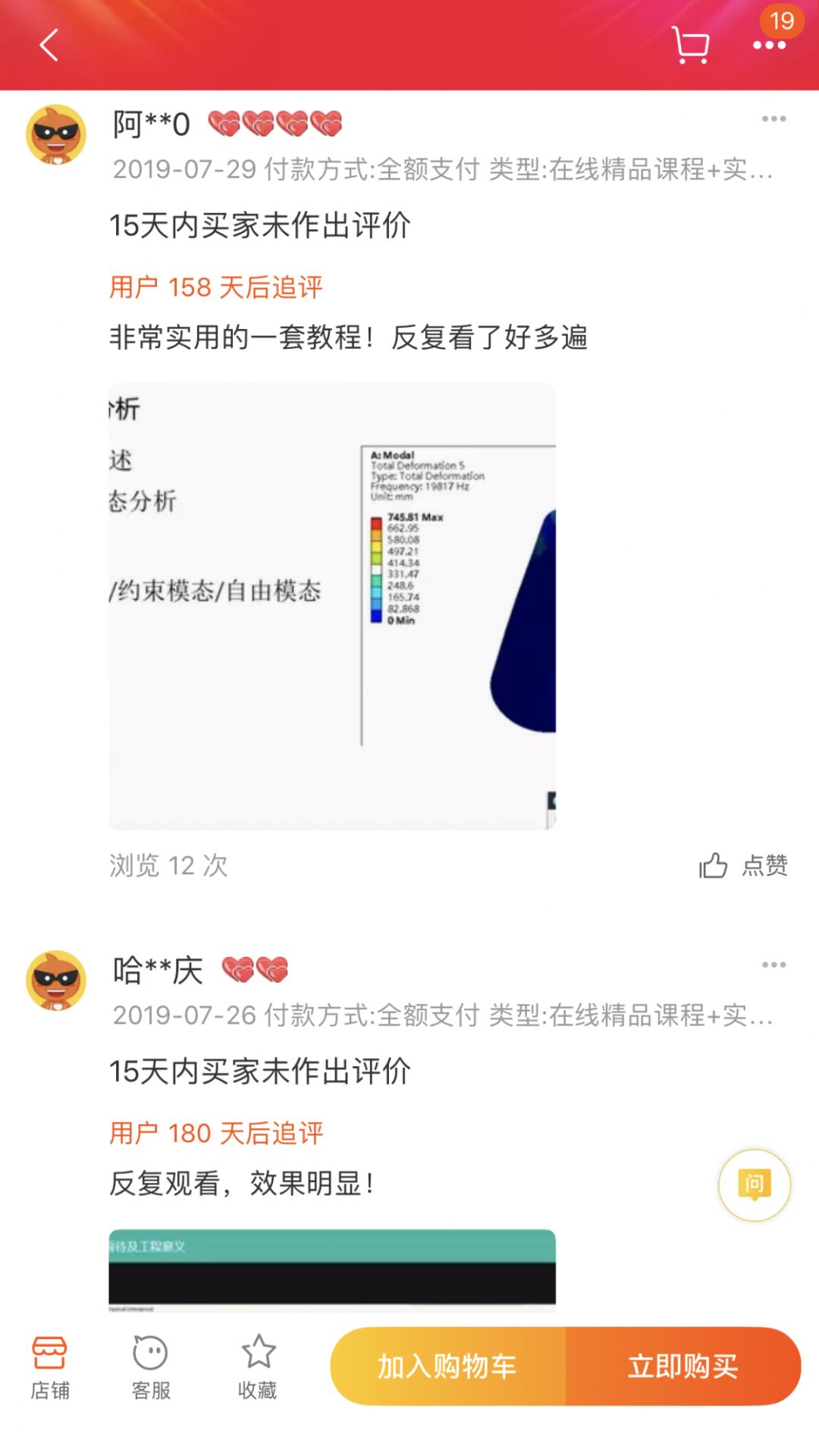Tap 立即购买 to buy now
The image size is (819, 1456).
pos(682,1367)
